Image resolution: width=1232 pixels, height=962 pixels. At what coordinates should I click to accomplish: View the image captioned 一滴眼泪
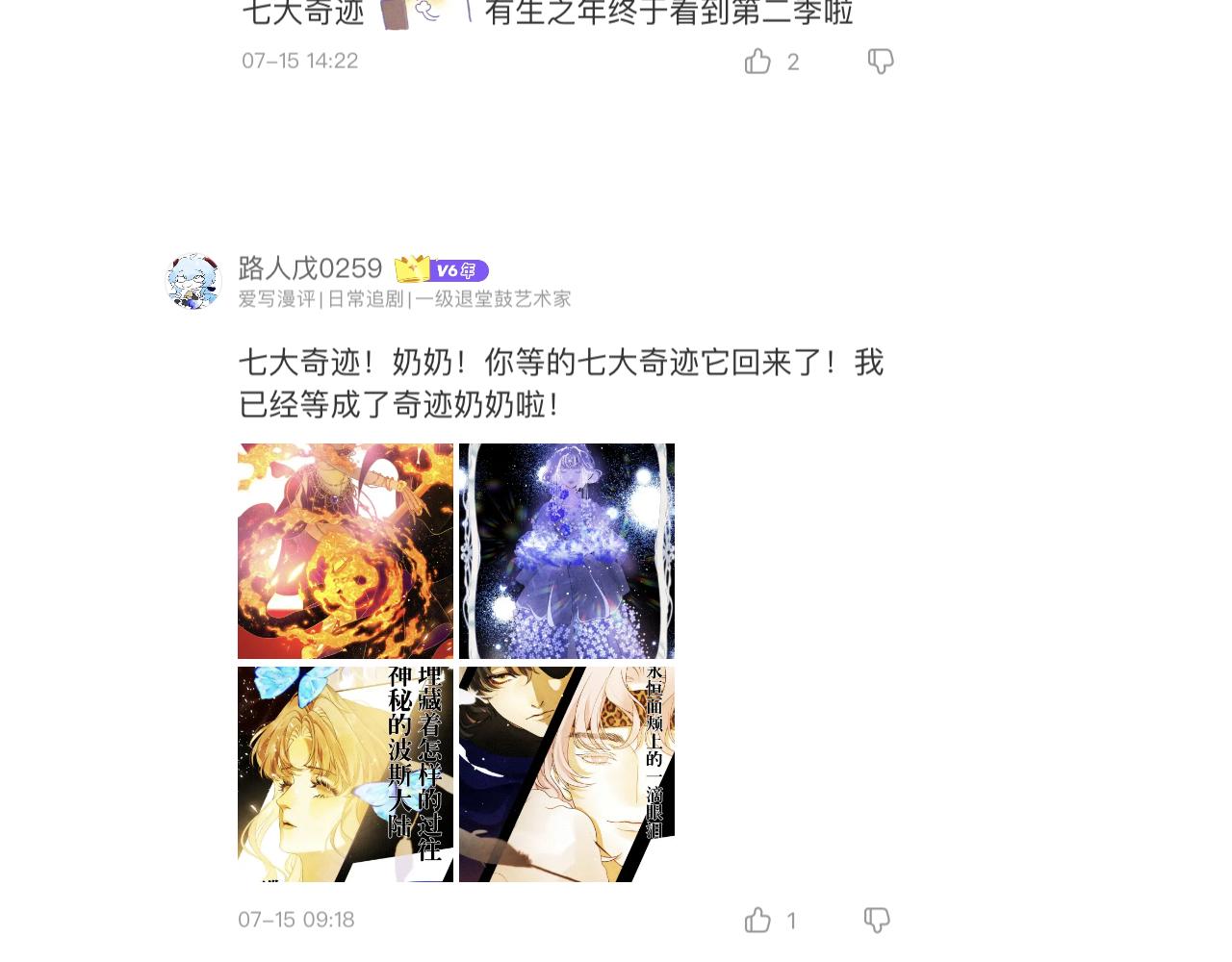[x=567, y=774]
